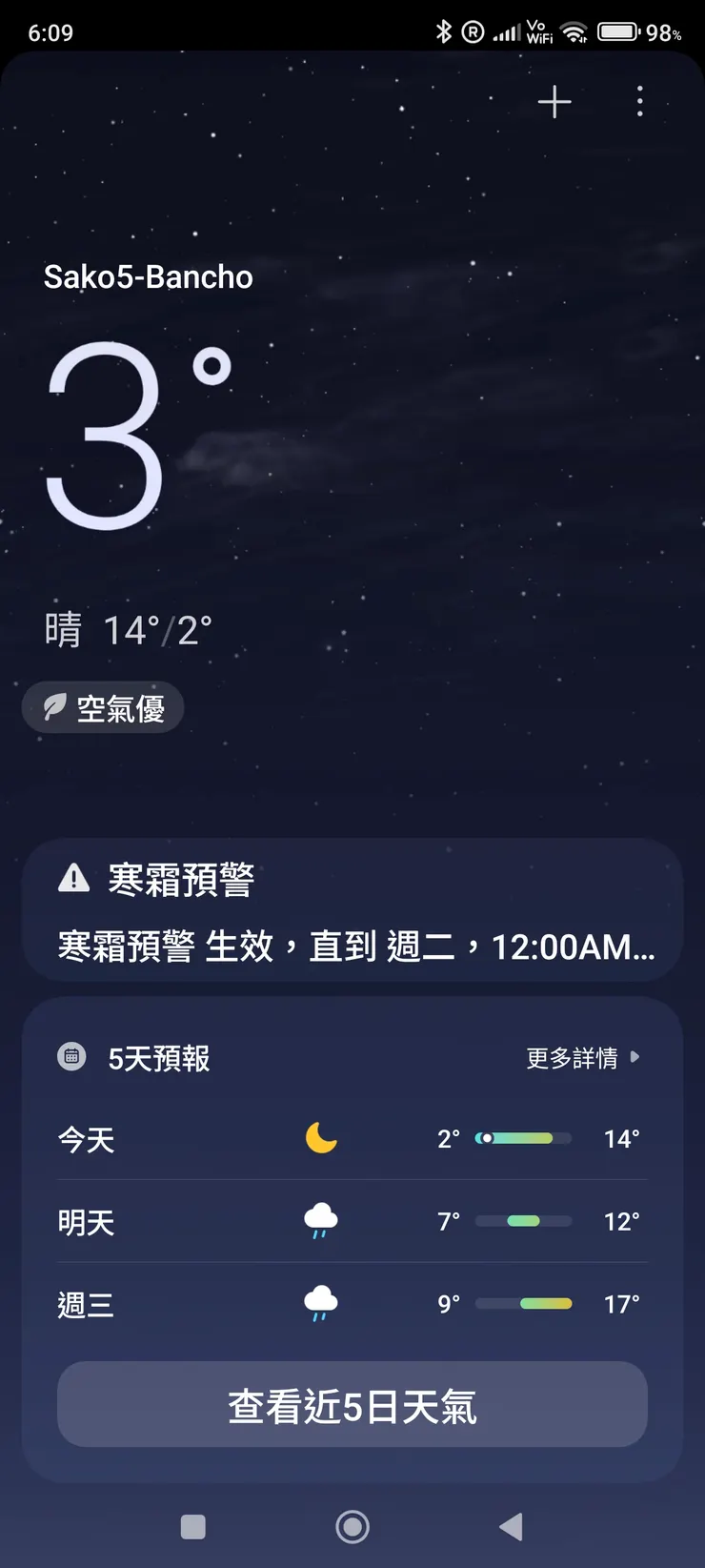Tap the add city plus icon
Screen dimensions: 705x1568
tap(554, 102)
